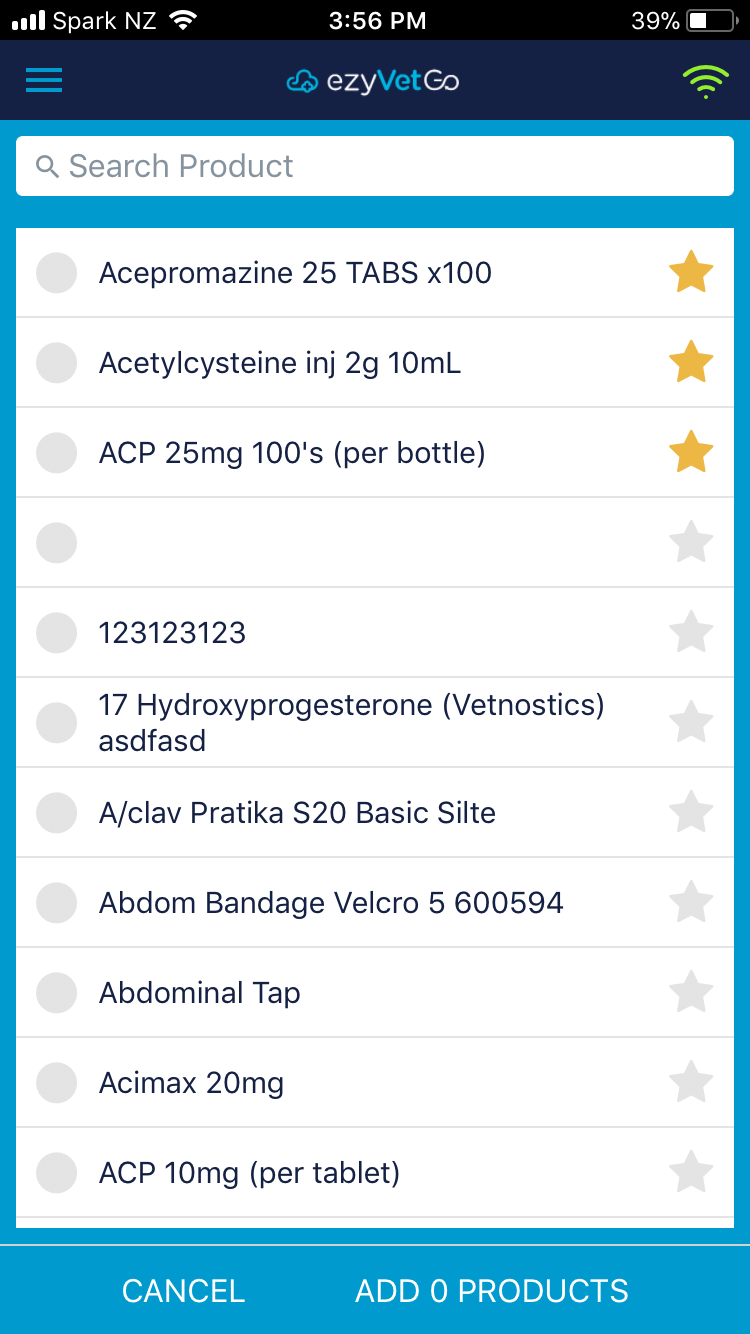Open the hamburger drawer menu
Image resolution: width=750 pixels, height=1334 pixels.
click(44, 80)
